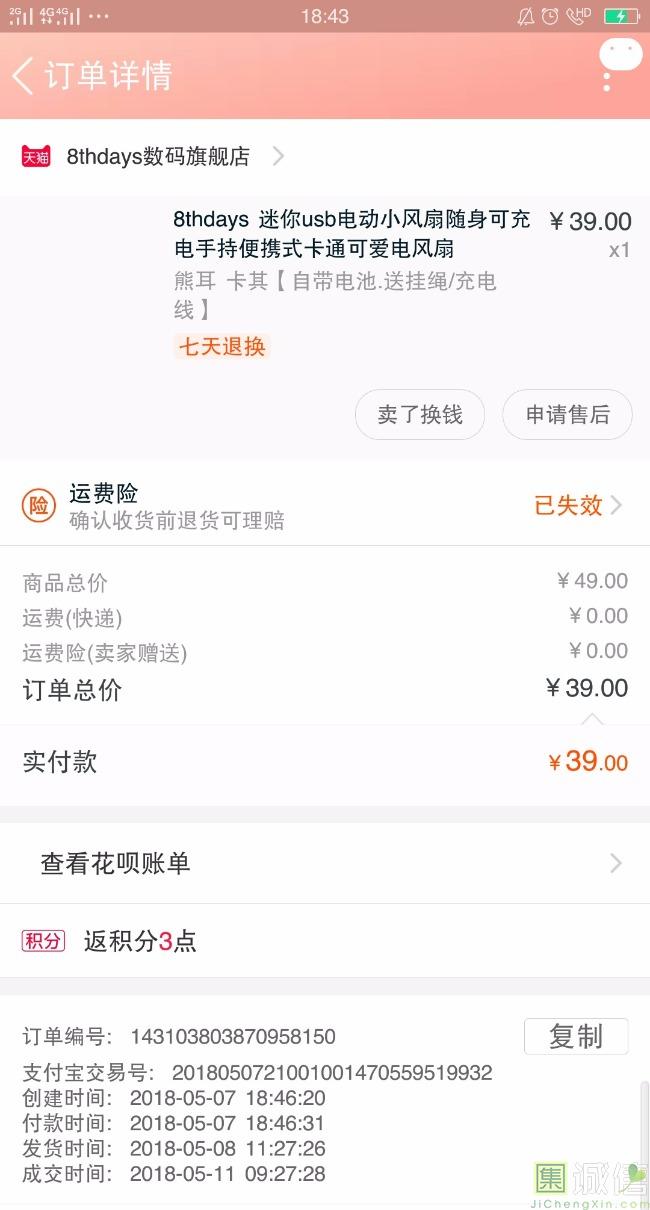Open the 8thdays mini fan product
The height and width of the screenshot is (1210, 650).
click(x=351, y=234)
